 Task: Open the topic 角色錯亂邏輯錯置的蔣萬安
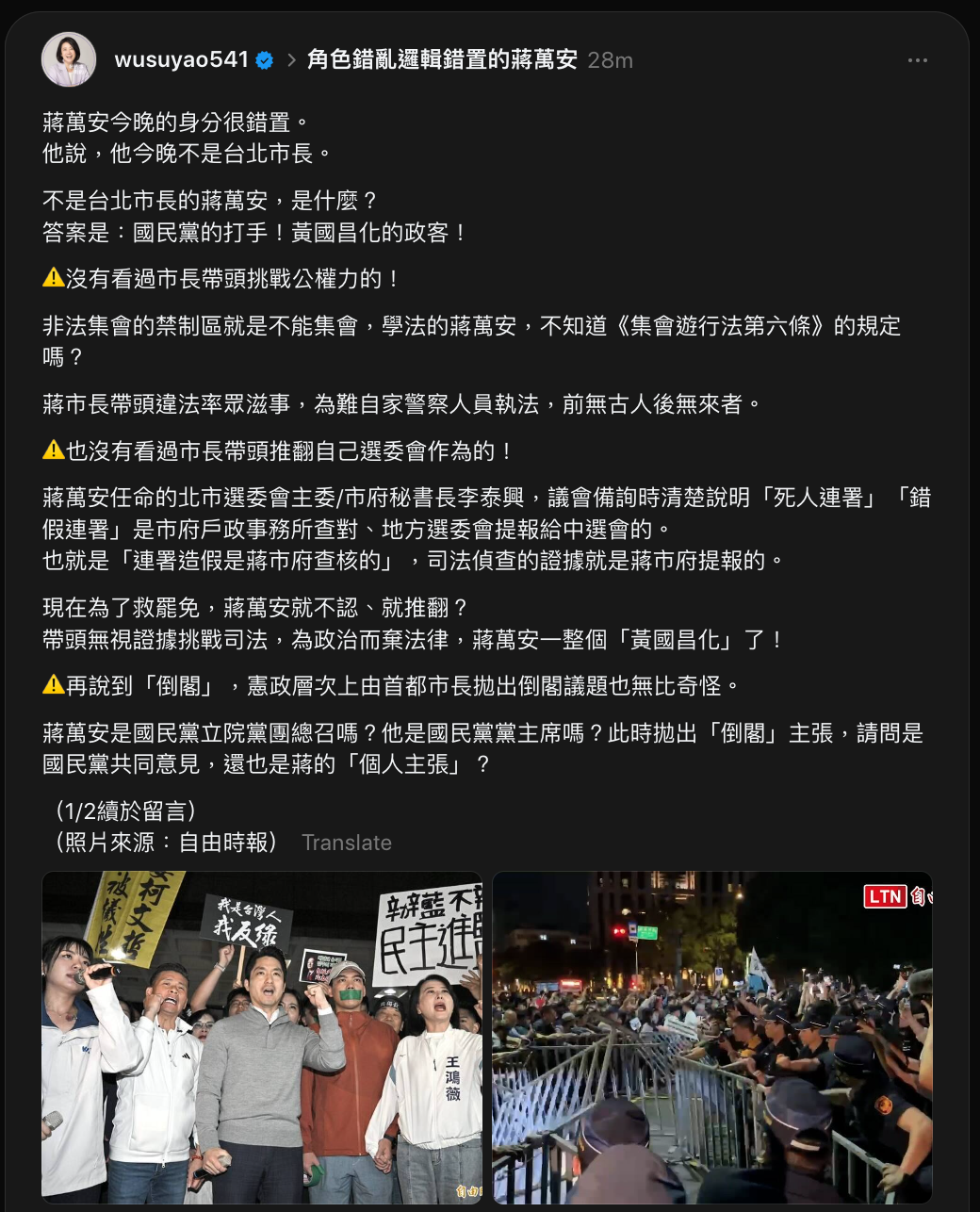click(442, 59)
